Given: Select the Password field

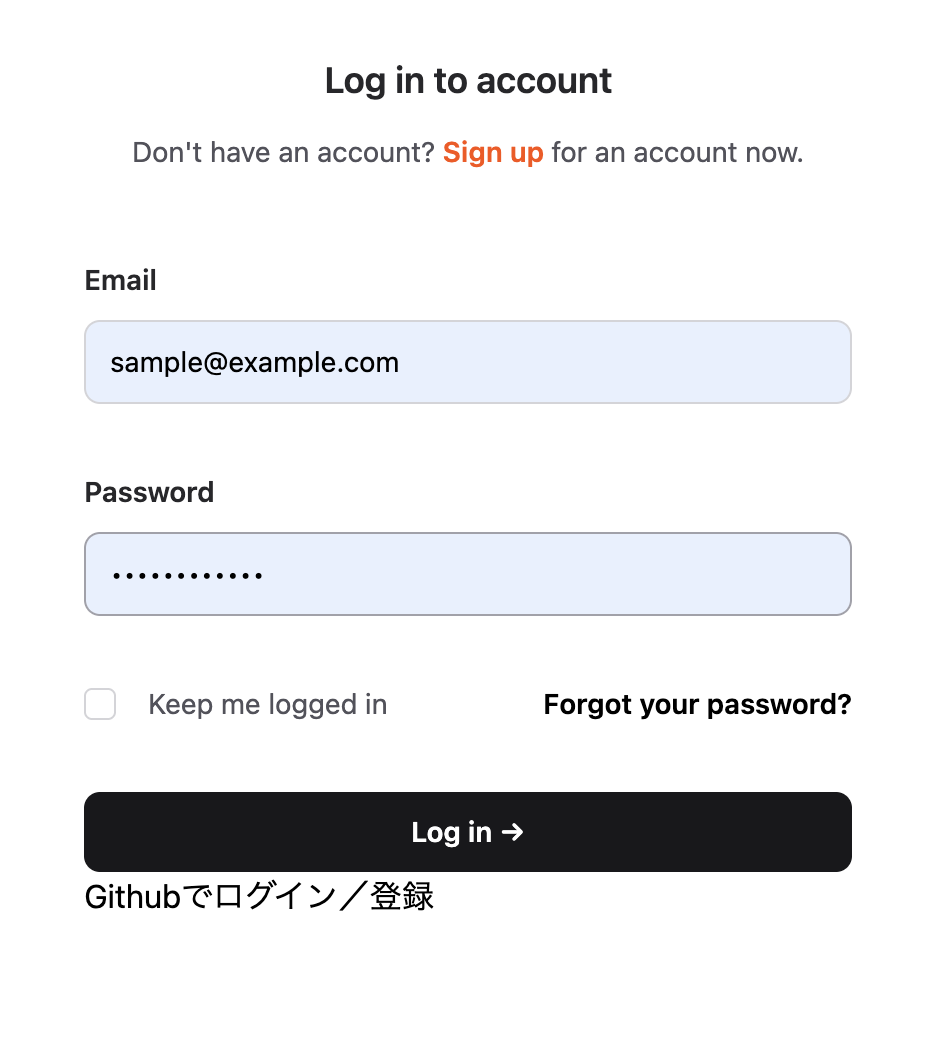Looking at the screenshot, I should [x=467, y=574].
